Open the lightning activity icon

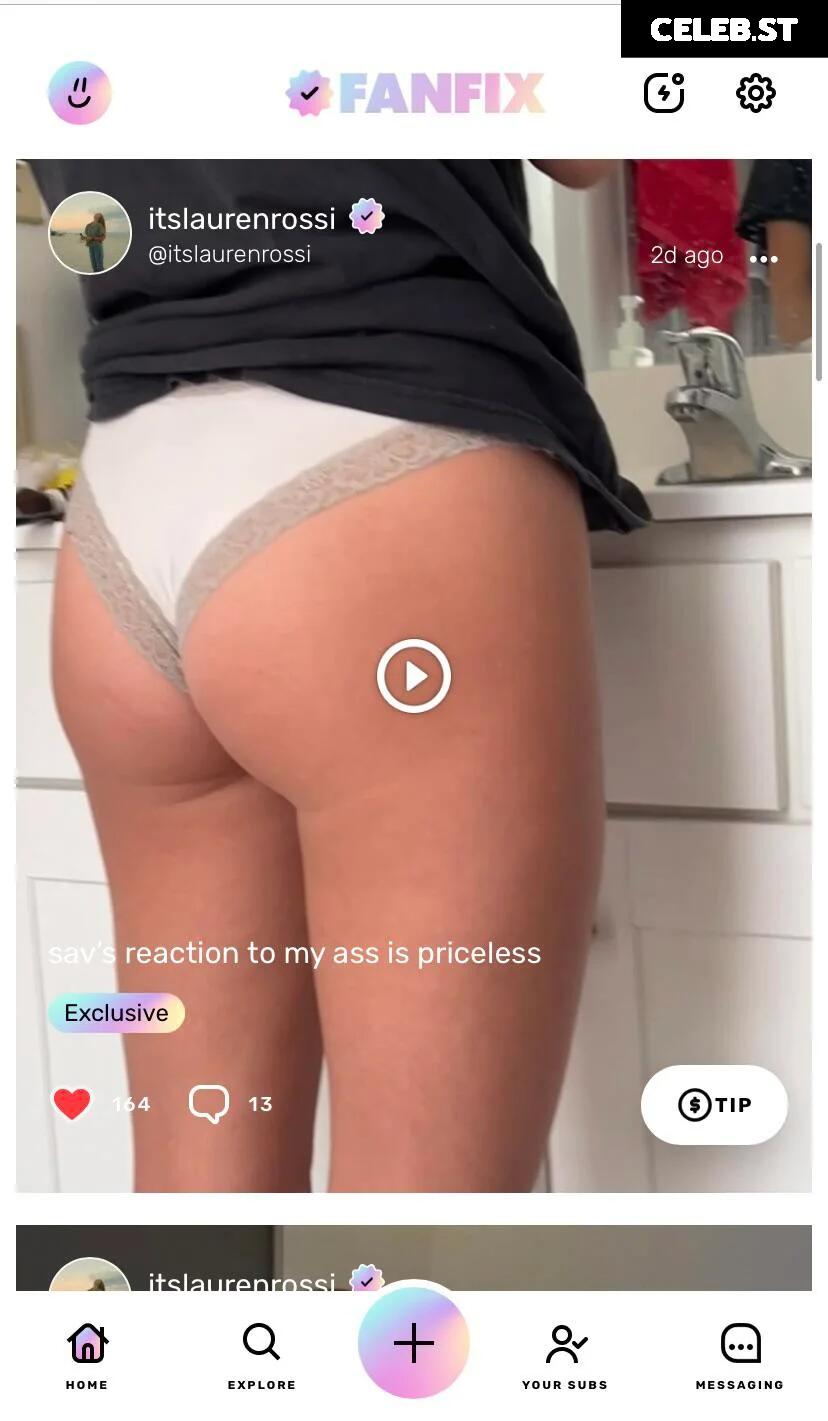pos(664,93)
